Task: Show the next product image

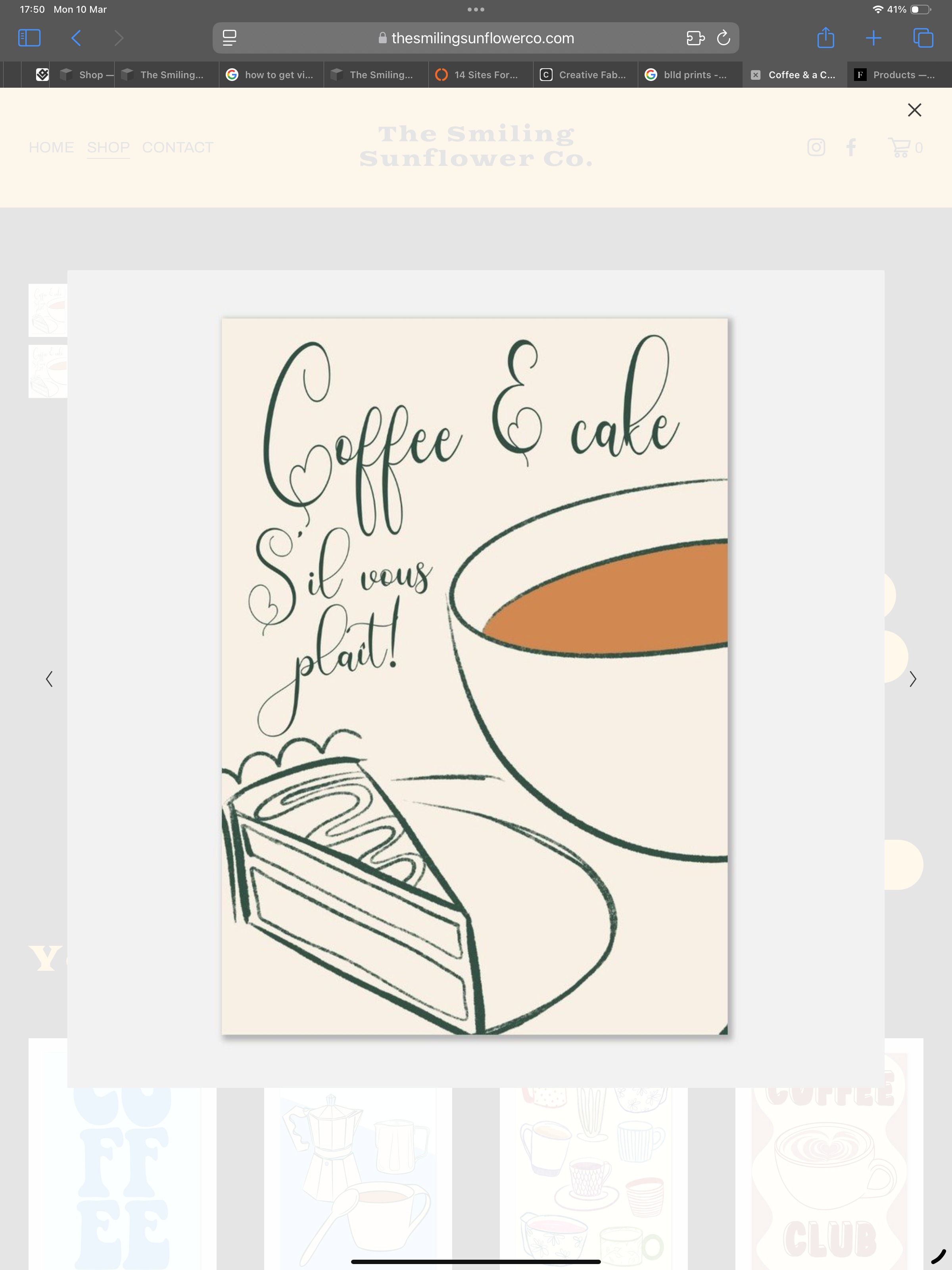Action: (912, 679)
